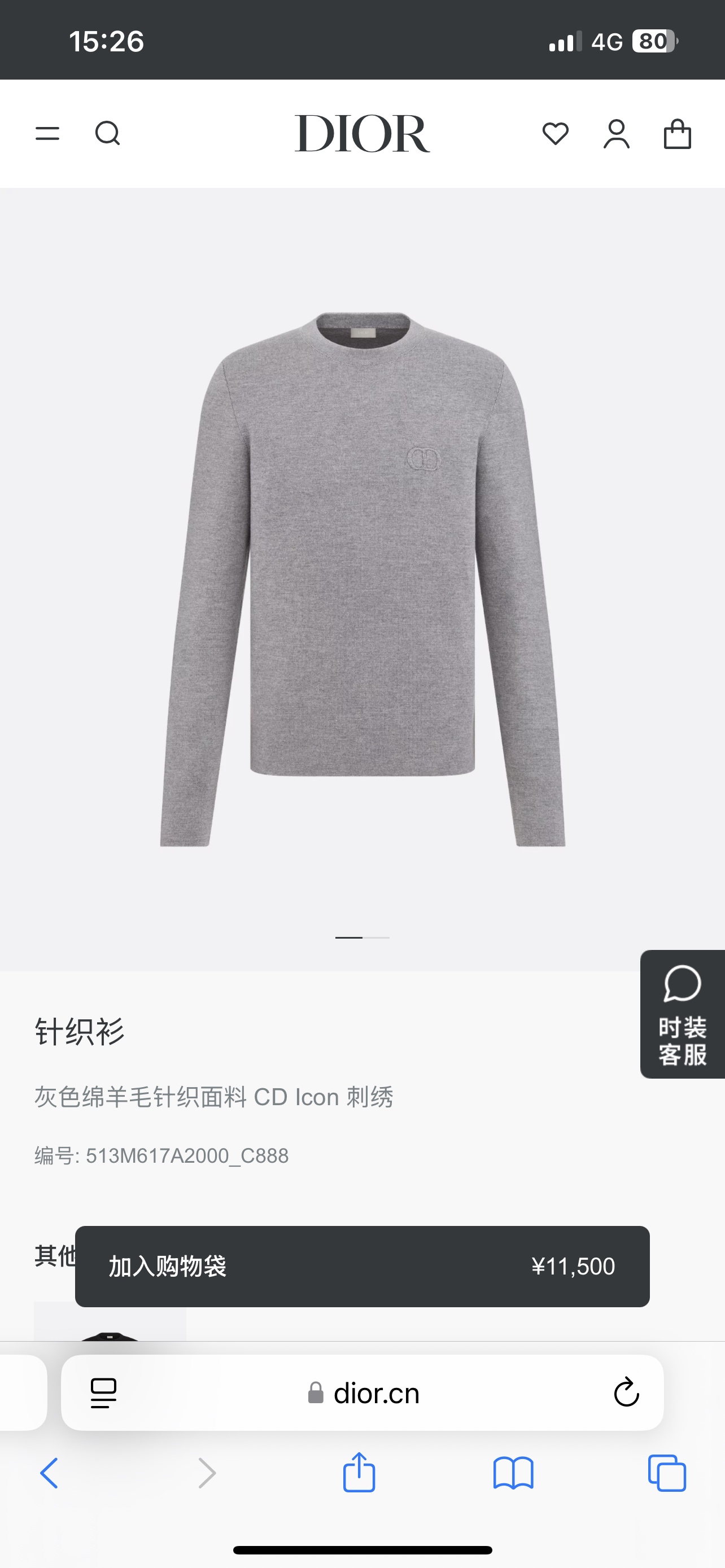View the wishlist heart

point(555,134)
